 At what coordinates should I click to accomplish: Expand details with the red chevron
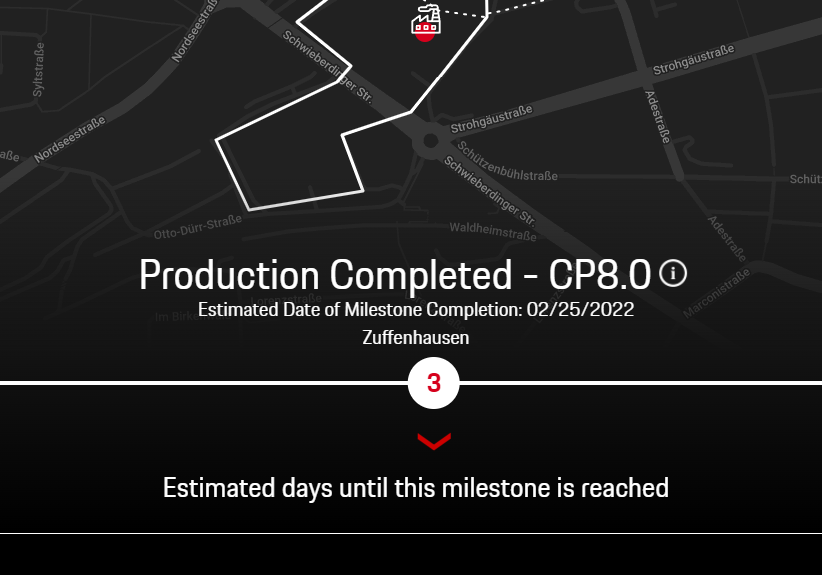(433, 440)
